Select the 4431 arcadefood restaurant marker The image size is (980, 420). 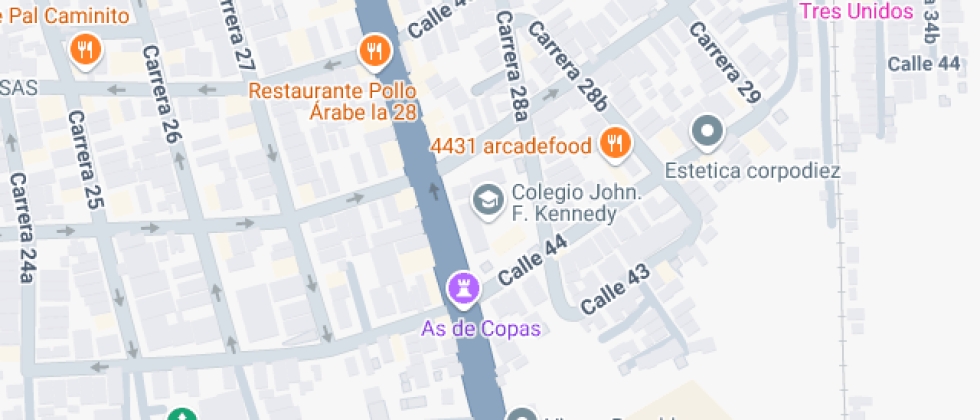(x=615, y=146)
